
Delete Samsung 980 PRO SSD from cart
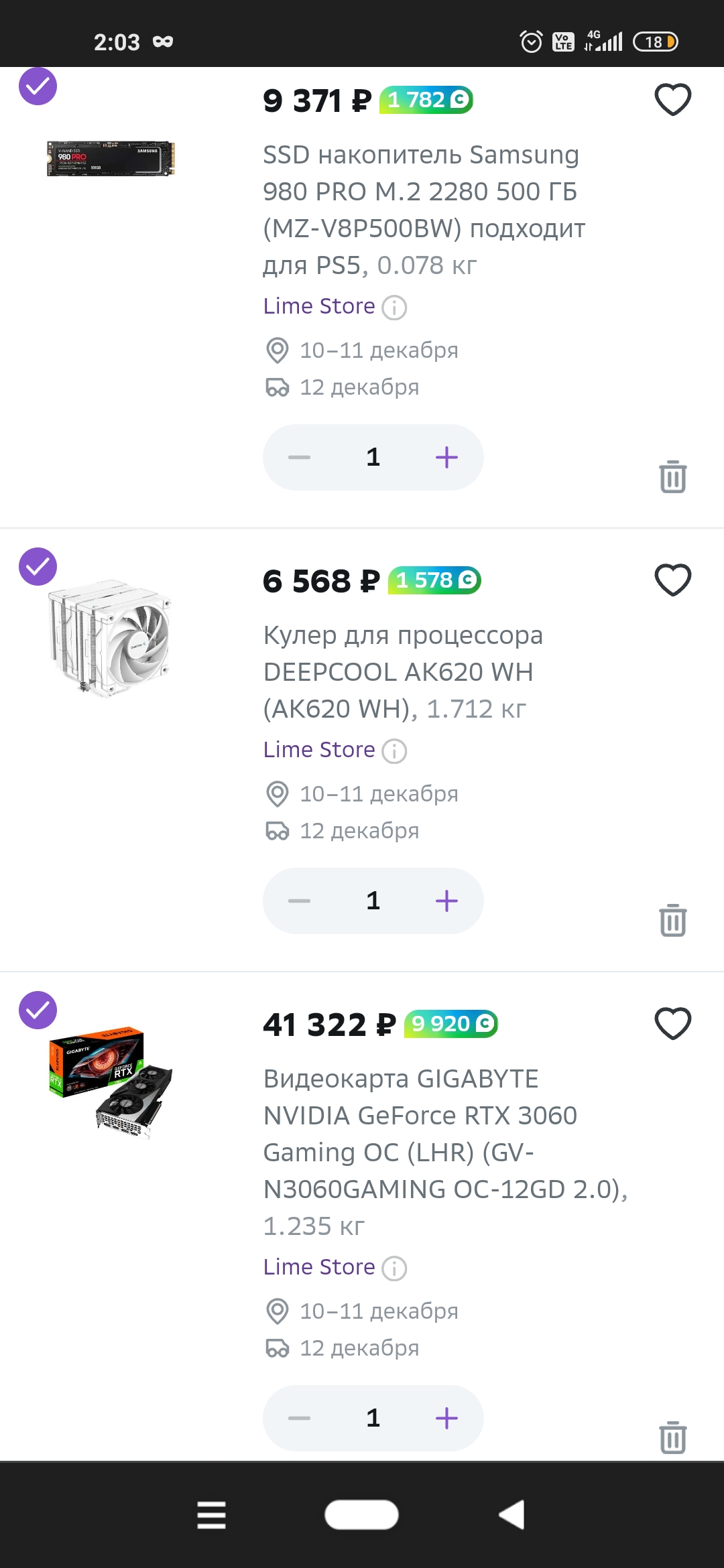pyautogui.click(x=672, y=476)
